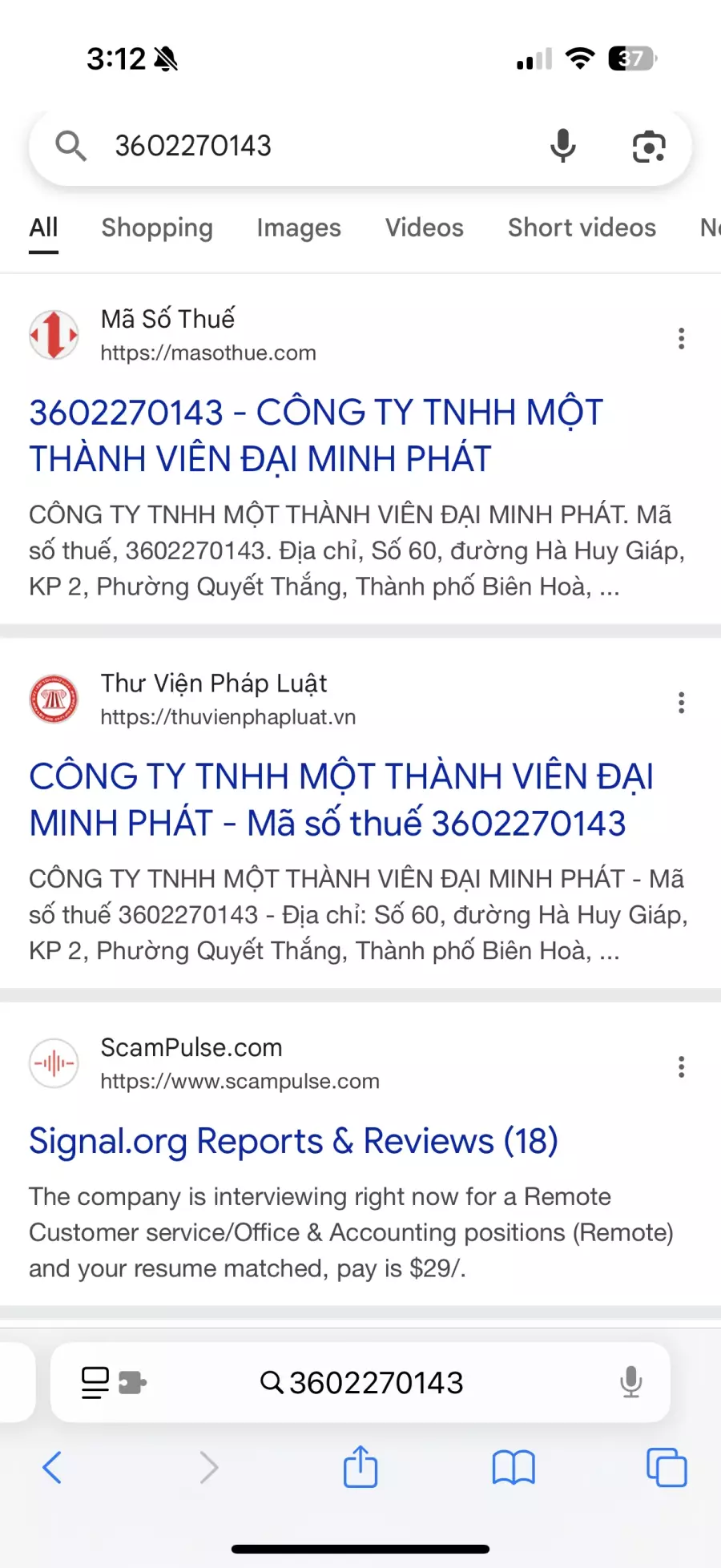Viewport: 721px width, 1568px height.
Task: Switch to the Shopping tab
Action: click(x=157, y=228)
